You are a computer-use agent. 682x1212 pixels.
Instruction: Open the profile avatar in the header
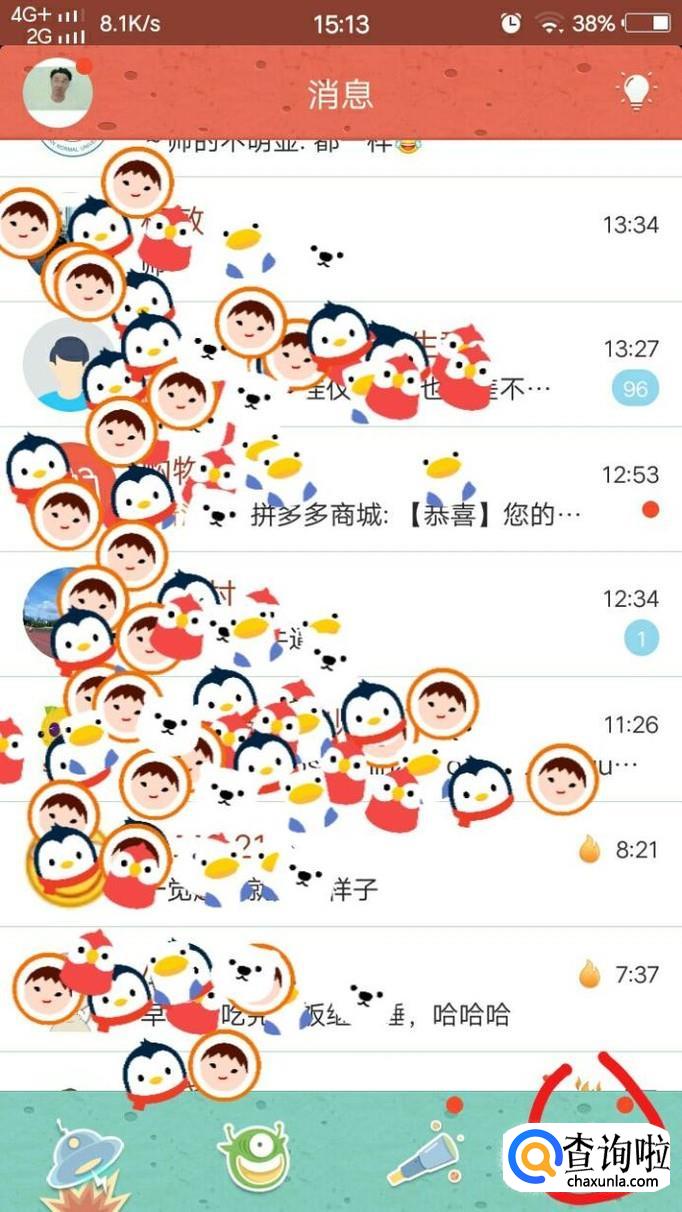point(58,93)
